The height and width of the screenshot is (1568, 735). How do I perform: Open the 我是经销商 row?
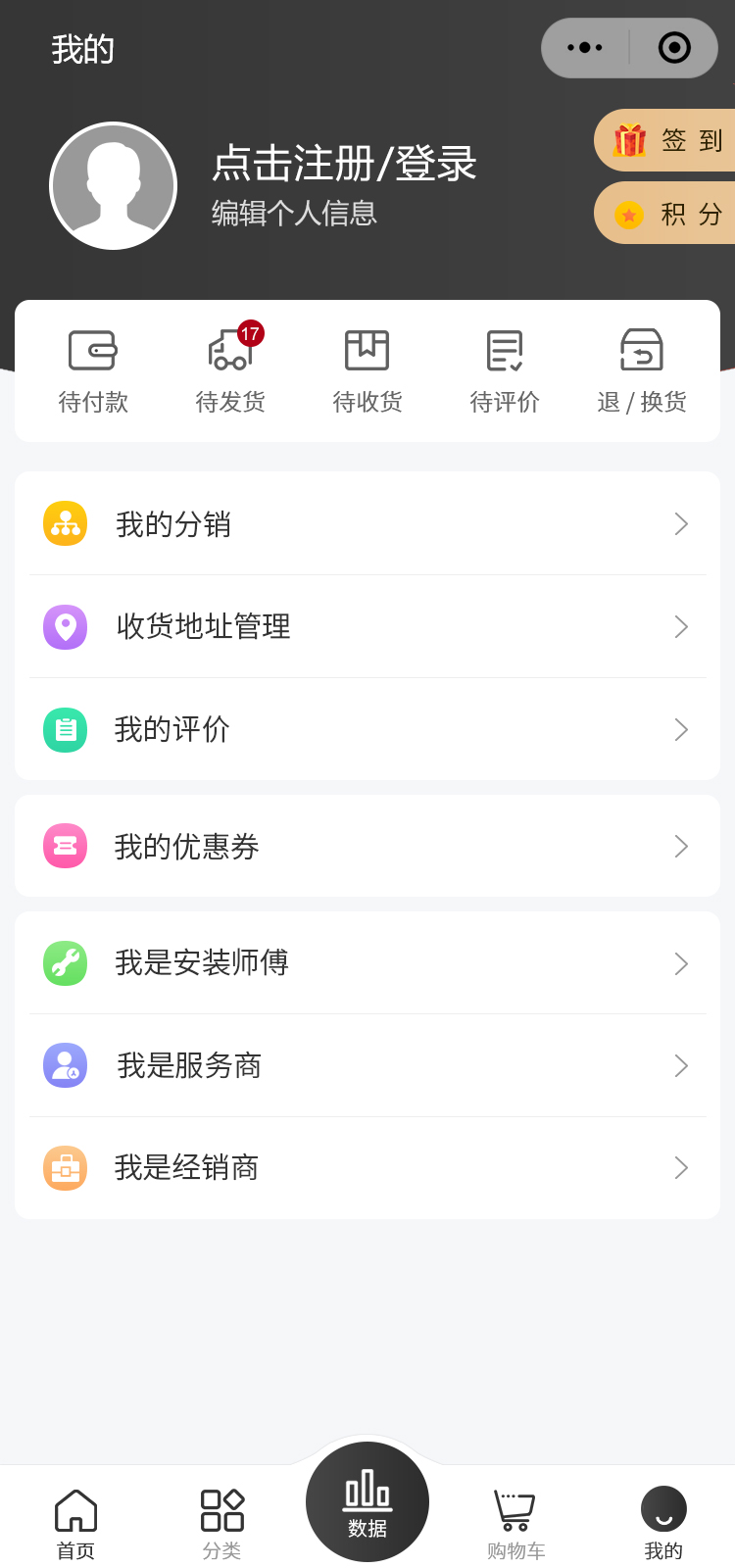click(x=367, y=1168)
